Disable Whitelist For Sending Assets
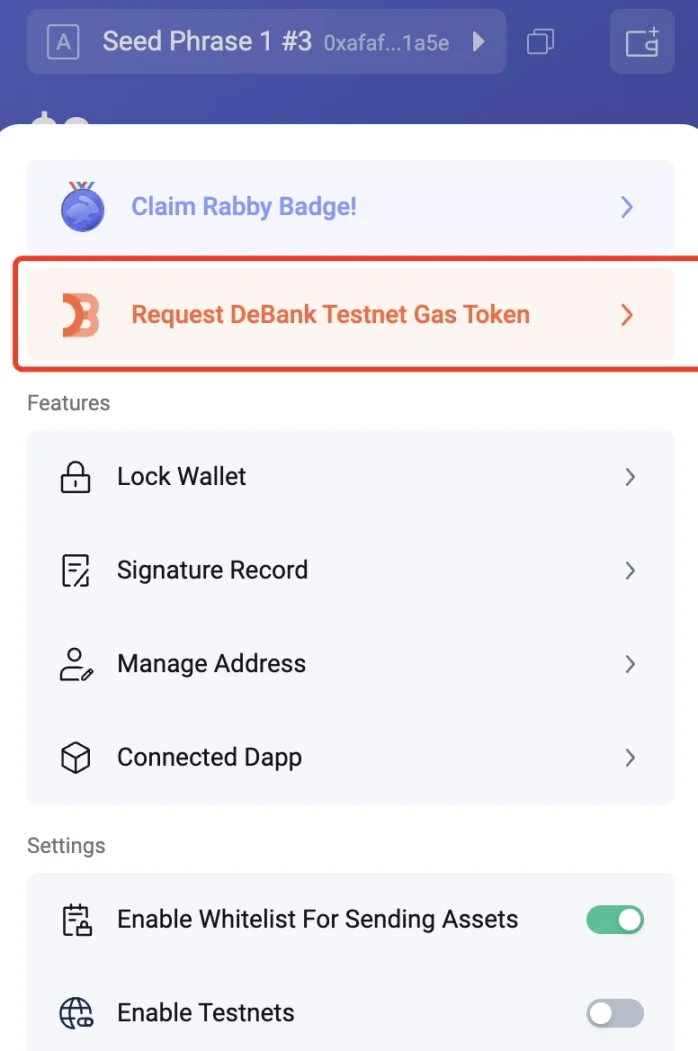 point(615,920)
